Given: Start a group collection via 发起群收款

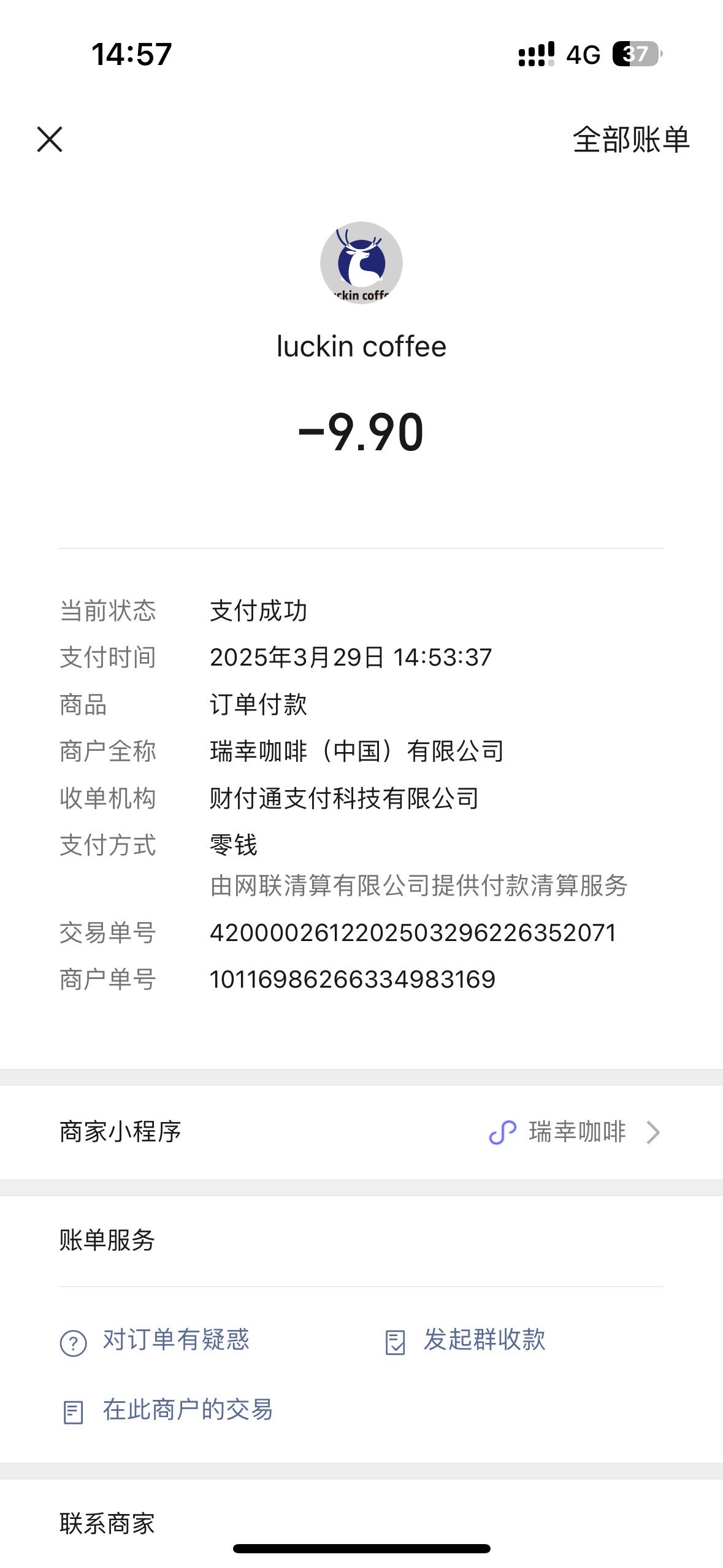Looking at the screenshot, I should tap(465, 1340).
